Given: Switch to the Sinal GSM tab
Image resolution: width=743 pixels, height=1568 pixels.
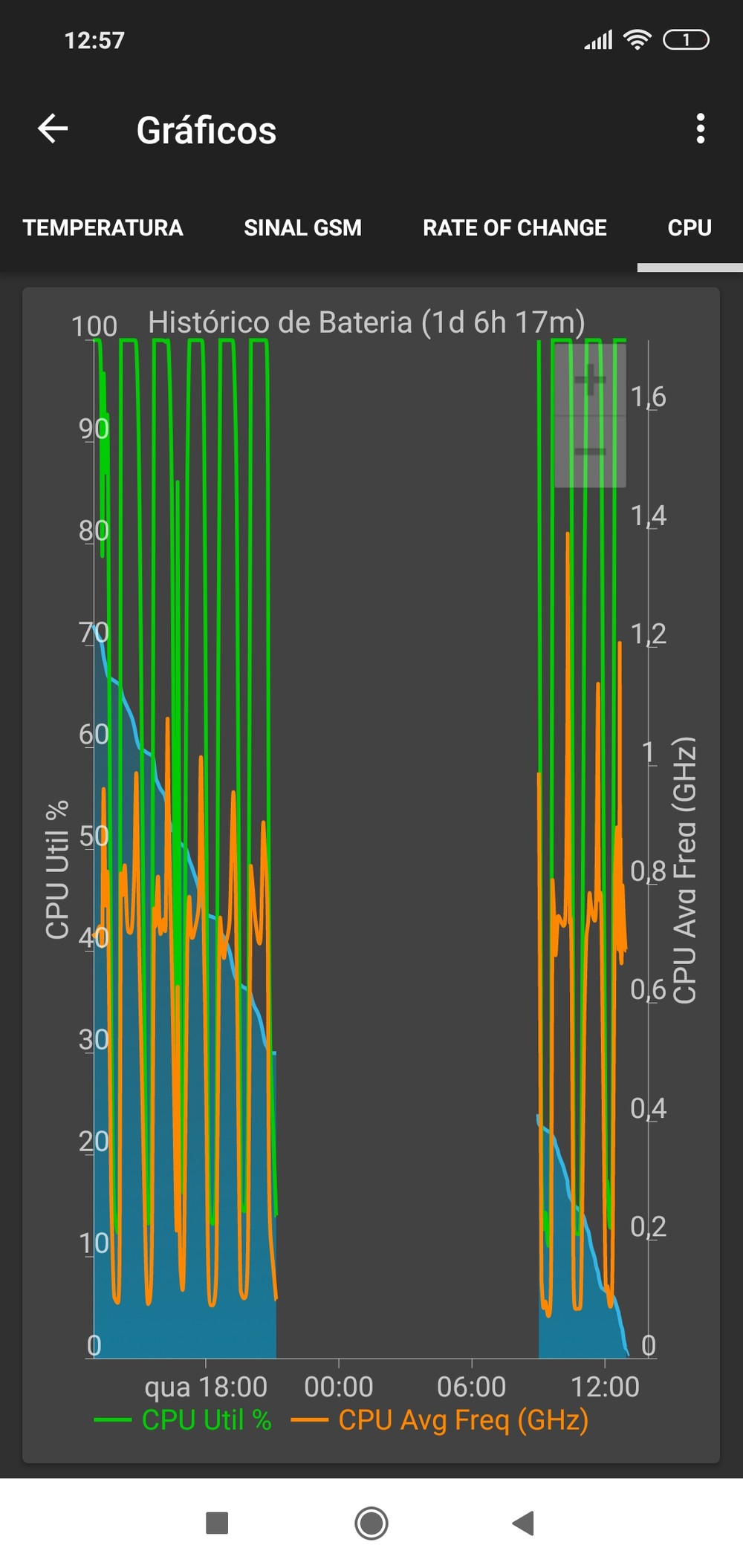Looking at the screenshot, I should [x=302, y=227].
